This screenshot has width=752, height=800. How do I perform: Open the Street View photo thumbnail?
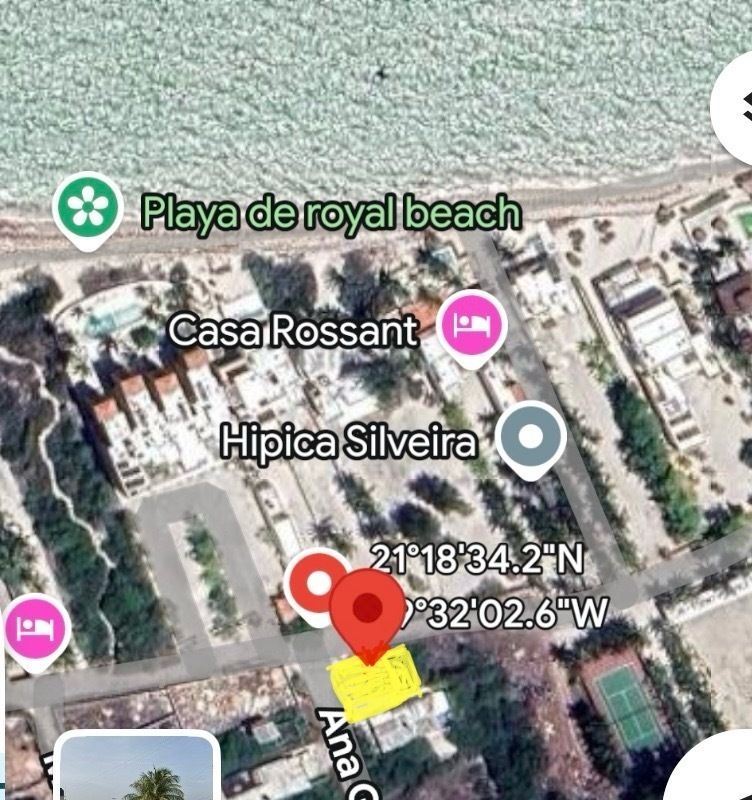(137, 770)
